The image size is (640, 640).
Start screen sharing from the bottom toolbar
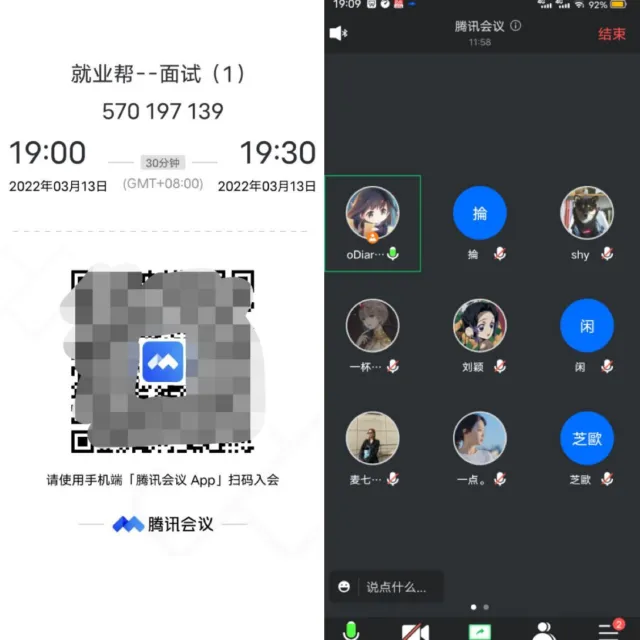click(480, 632)
